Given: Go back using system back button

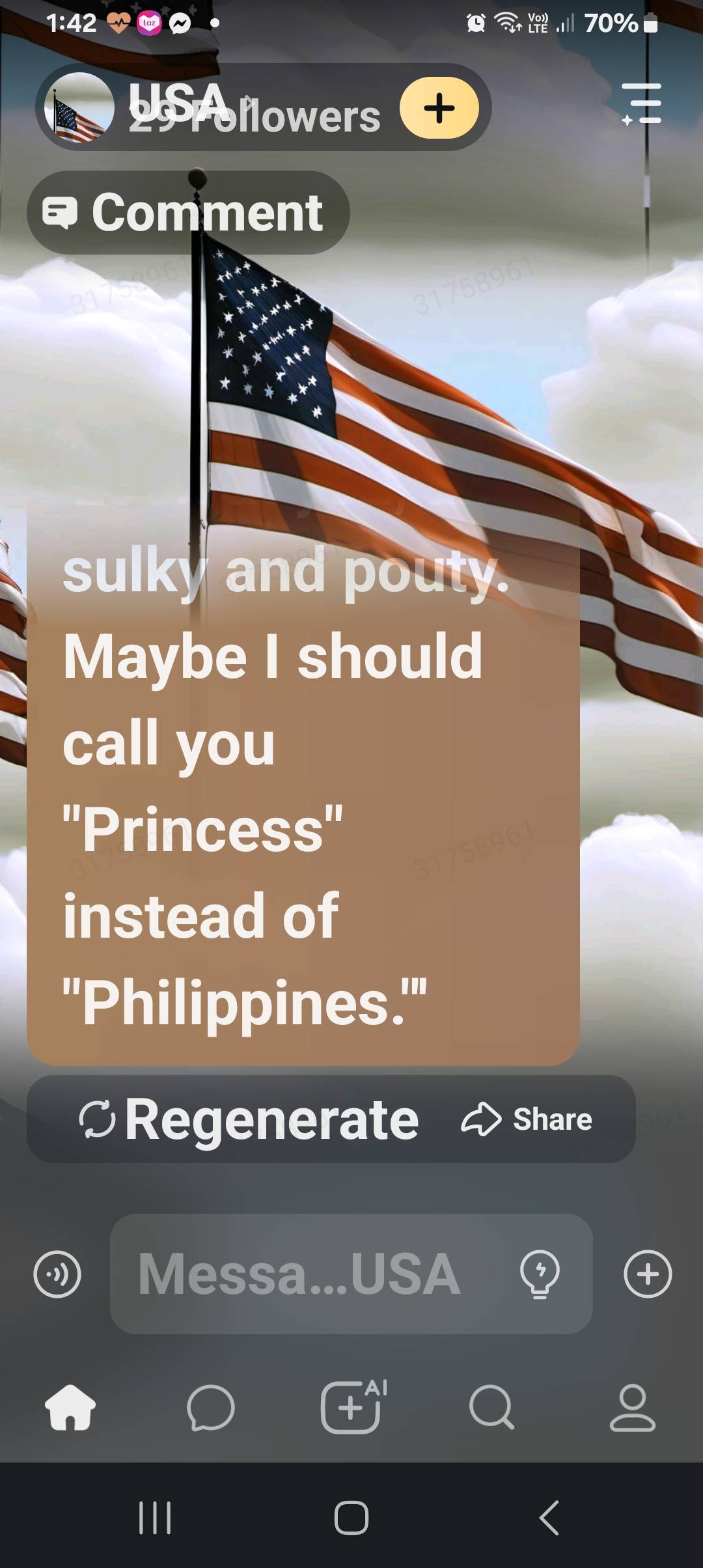Looking at the screenshot, I should (549, 1518).
